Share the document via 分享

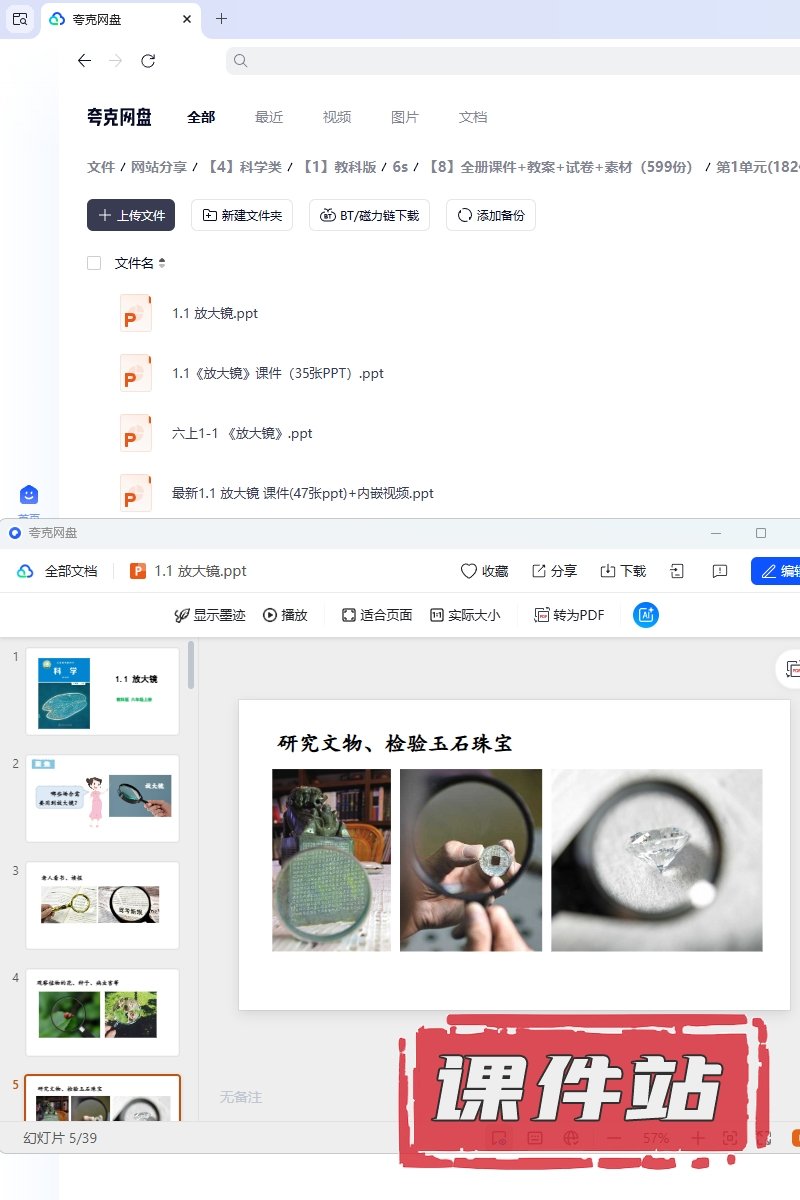[x=554, y=571]
